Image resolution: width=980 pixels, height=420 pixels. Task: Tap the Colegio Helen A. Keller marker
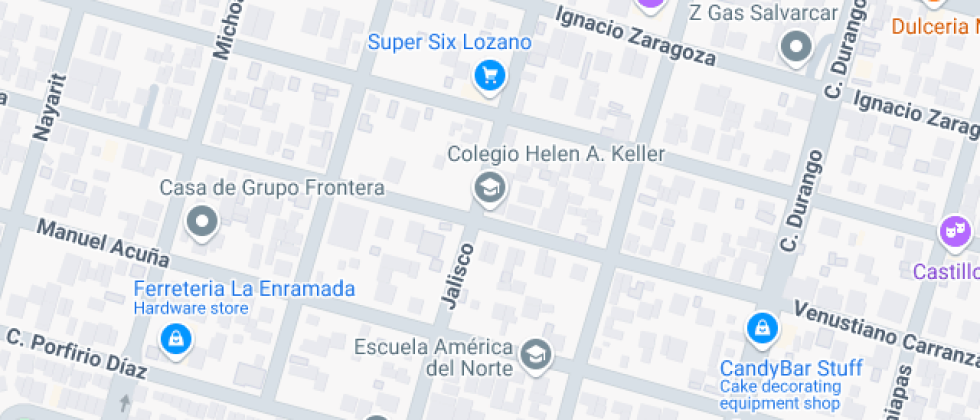pos(489,187)
